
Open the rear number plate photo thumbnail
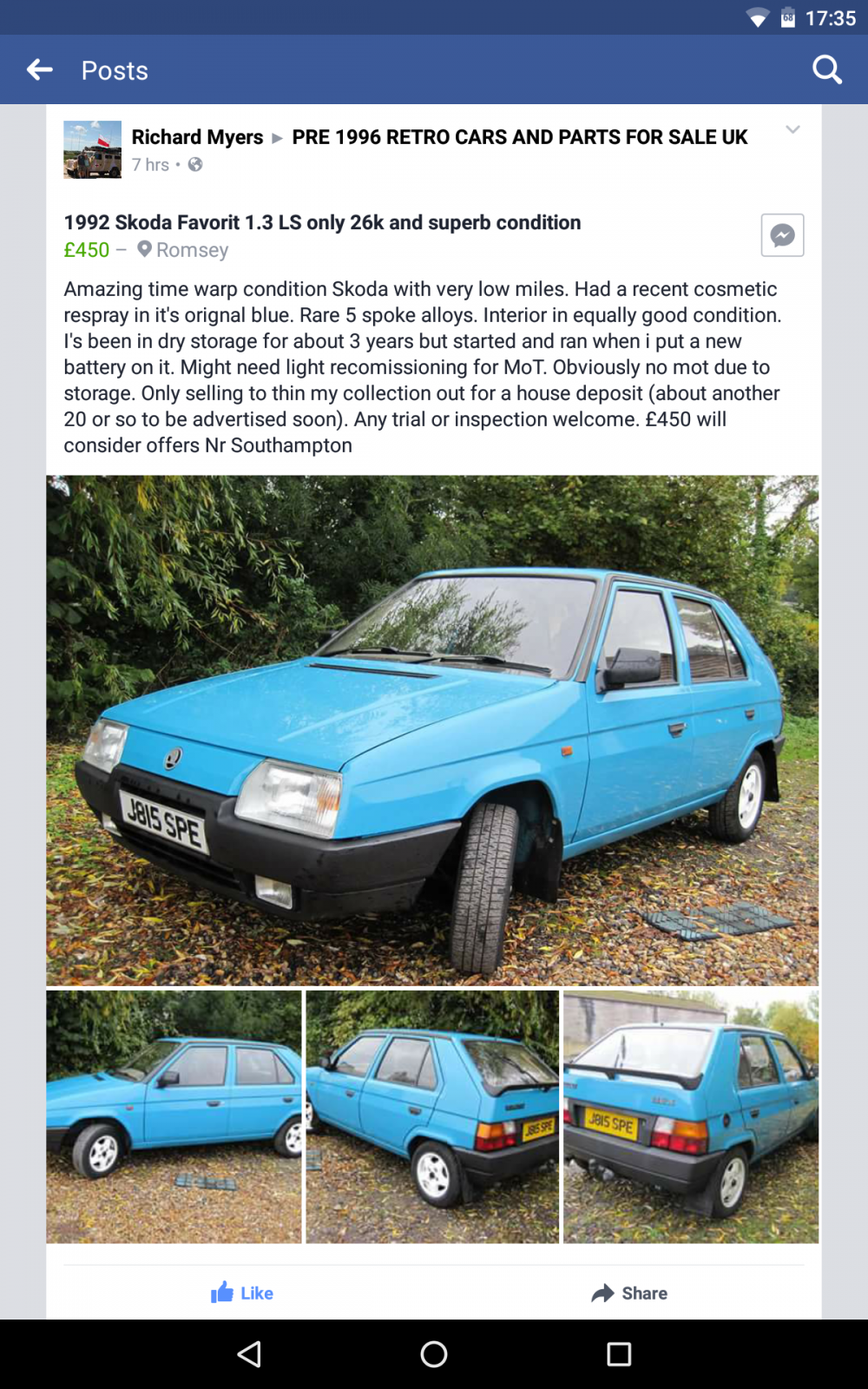(691, 1116)
